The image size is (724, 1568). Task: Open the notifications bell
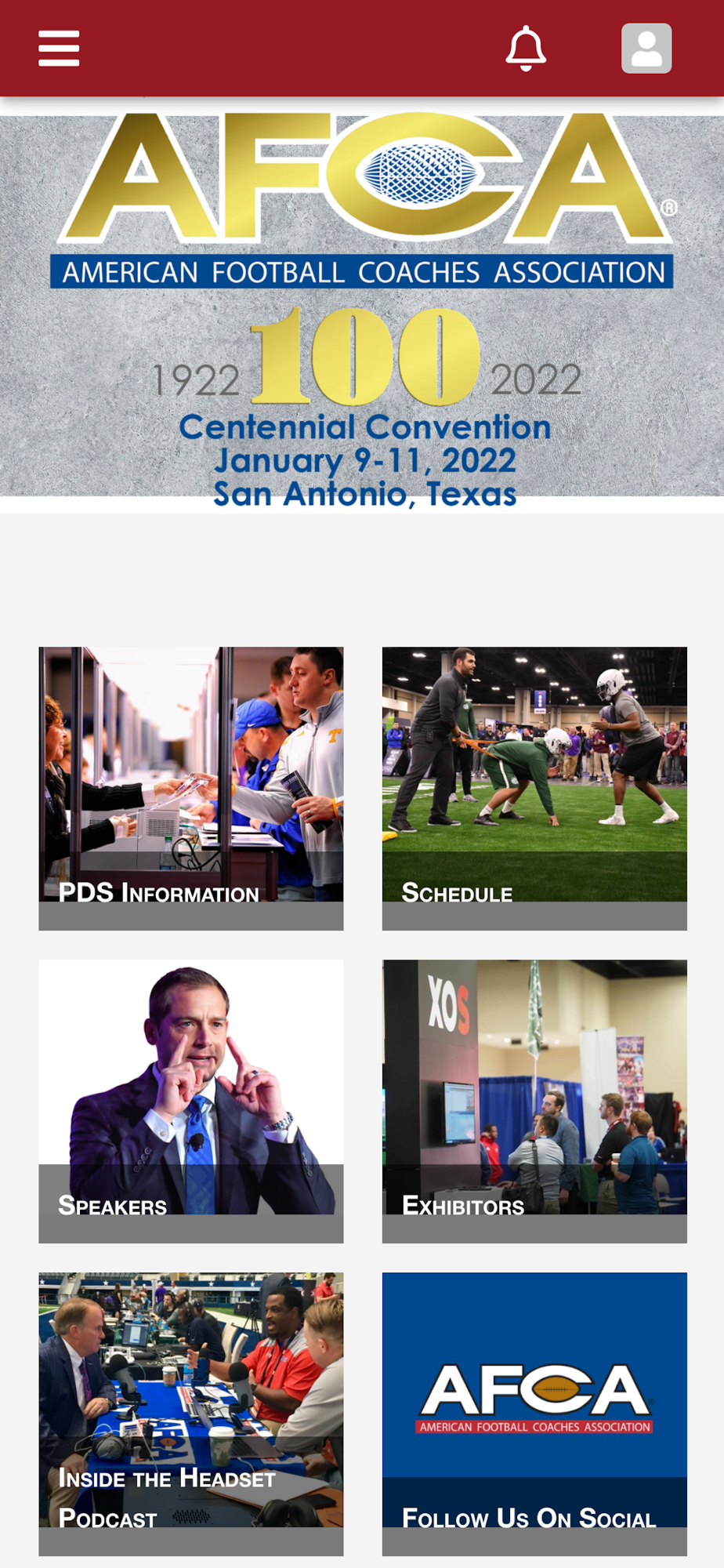pyautogui.click(x=525, y=49)
